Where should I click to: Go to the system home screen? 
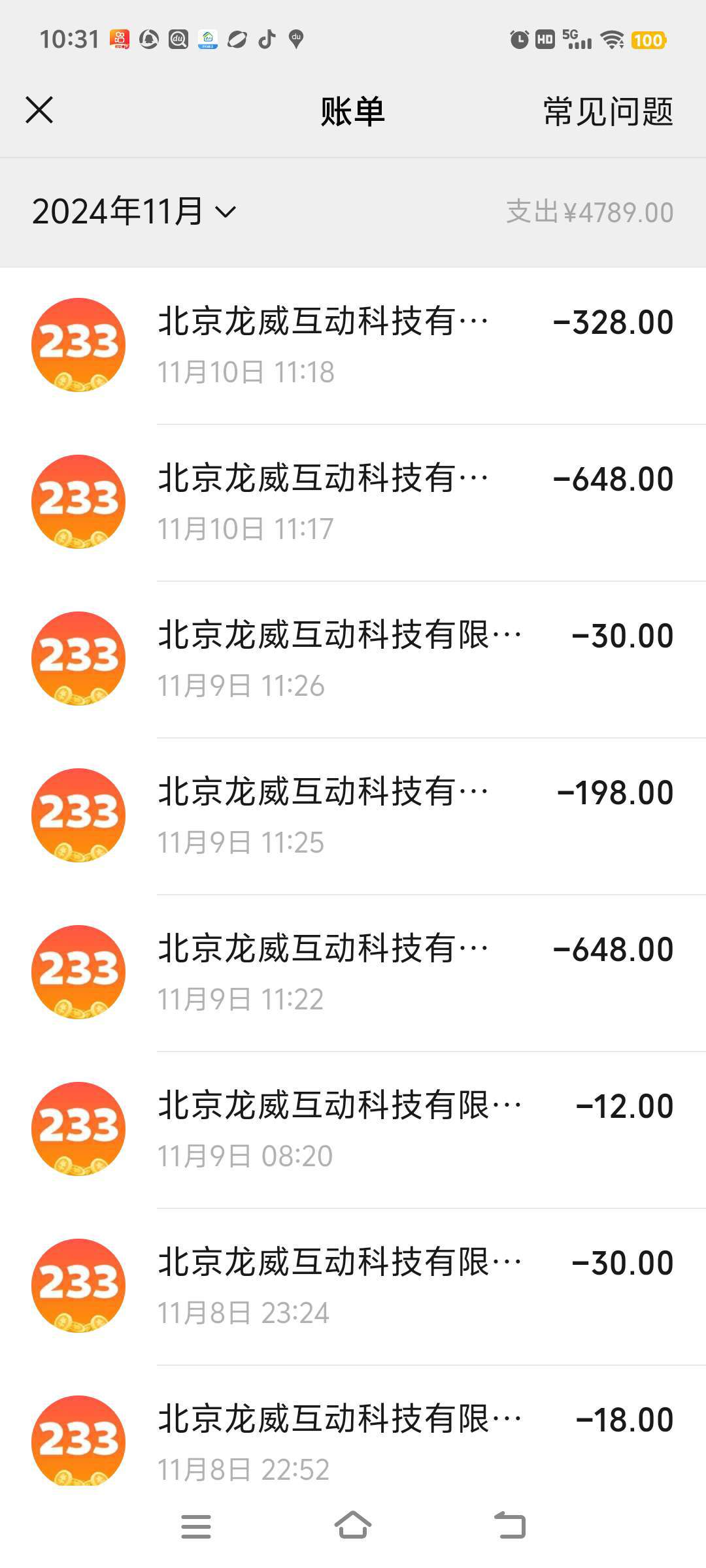353,1526
